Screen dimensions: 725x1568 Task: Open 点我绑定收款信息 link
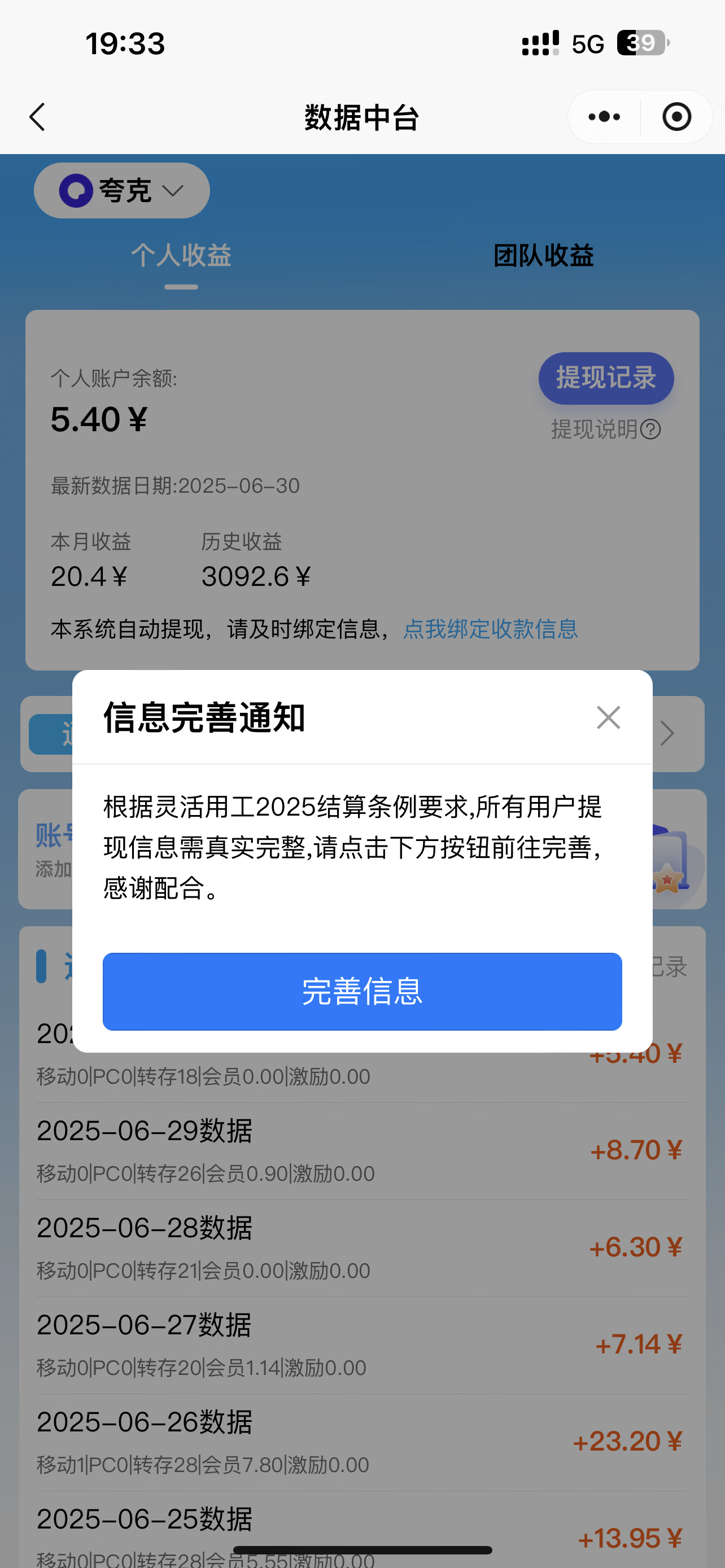[490, 629]
